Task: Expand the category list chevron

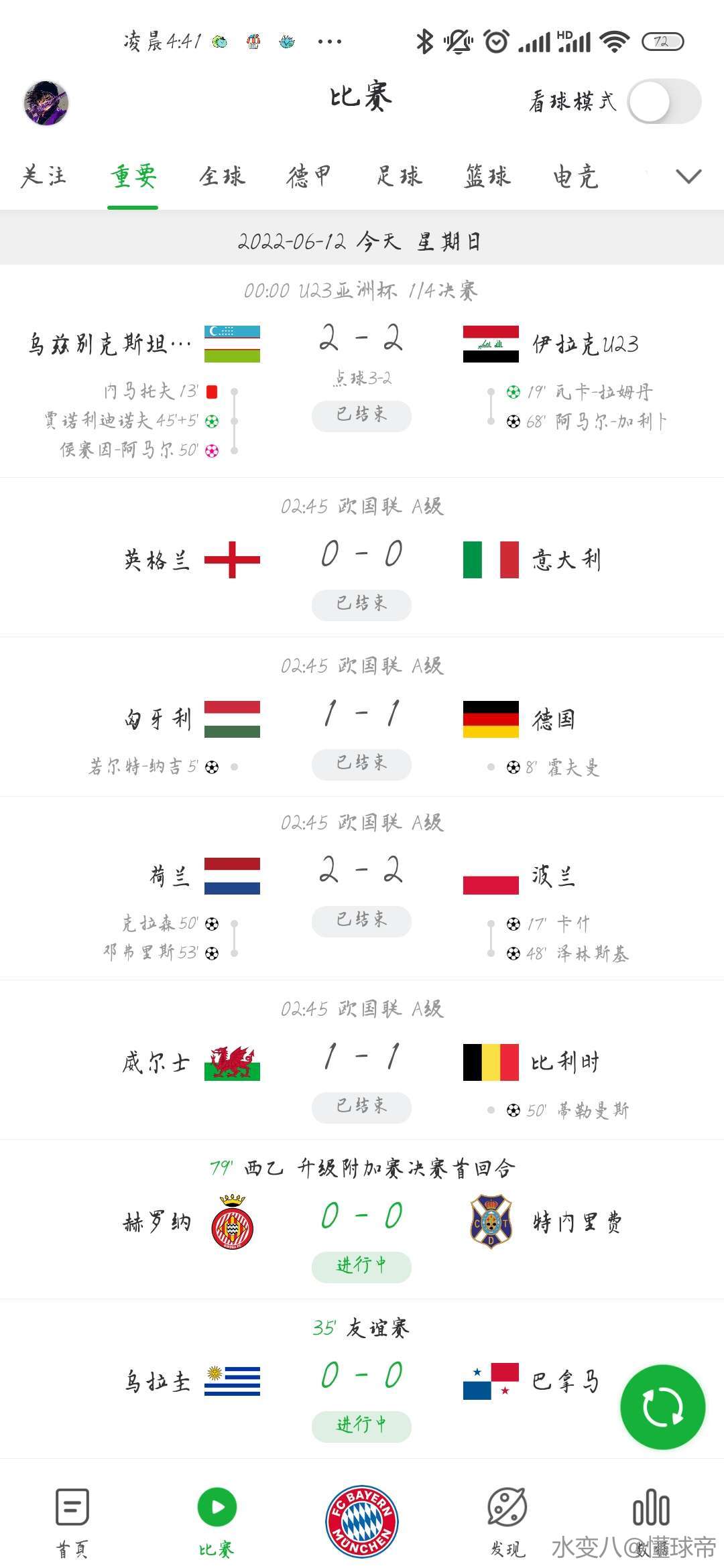Action: tap(688, 176)
